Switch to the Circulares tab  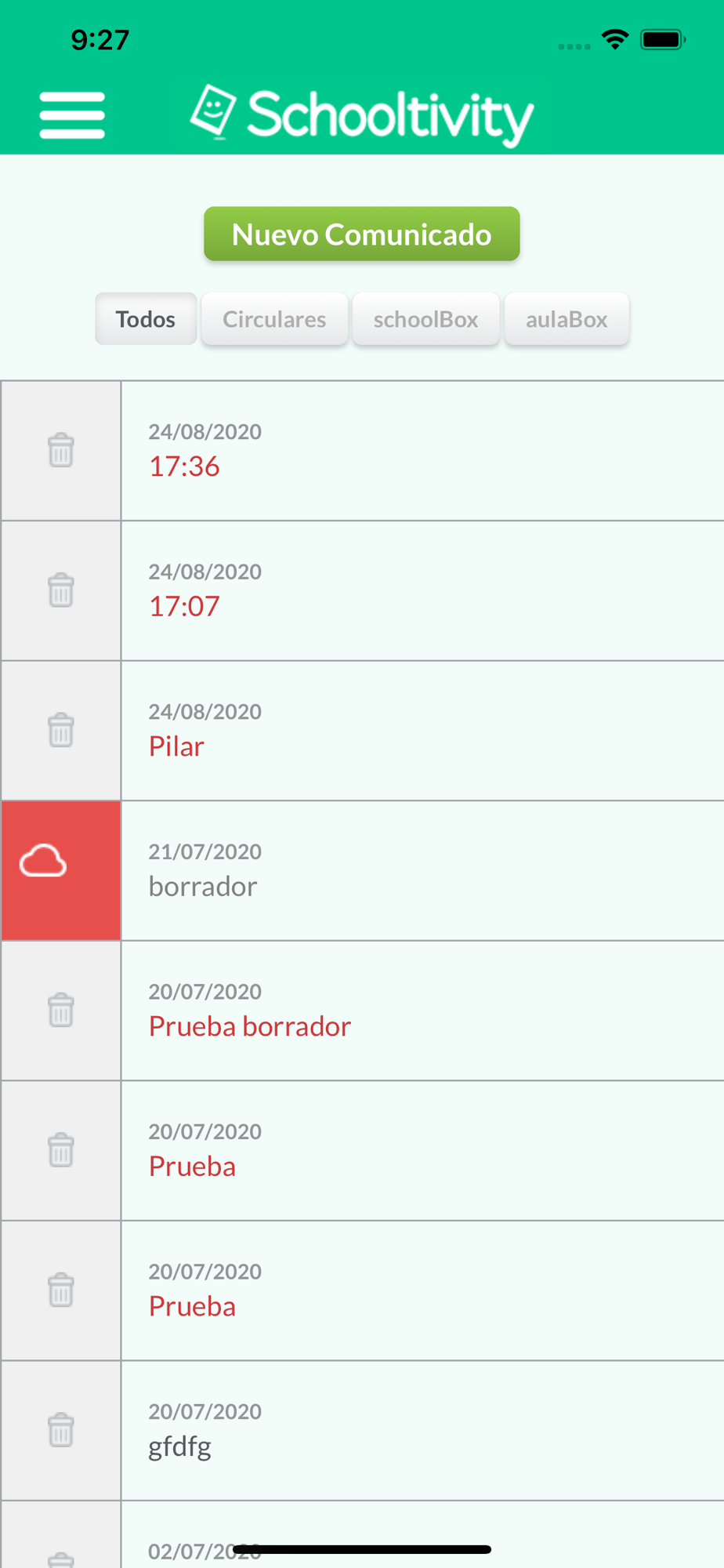pos(274,319)
